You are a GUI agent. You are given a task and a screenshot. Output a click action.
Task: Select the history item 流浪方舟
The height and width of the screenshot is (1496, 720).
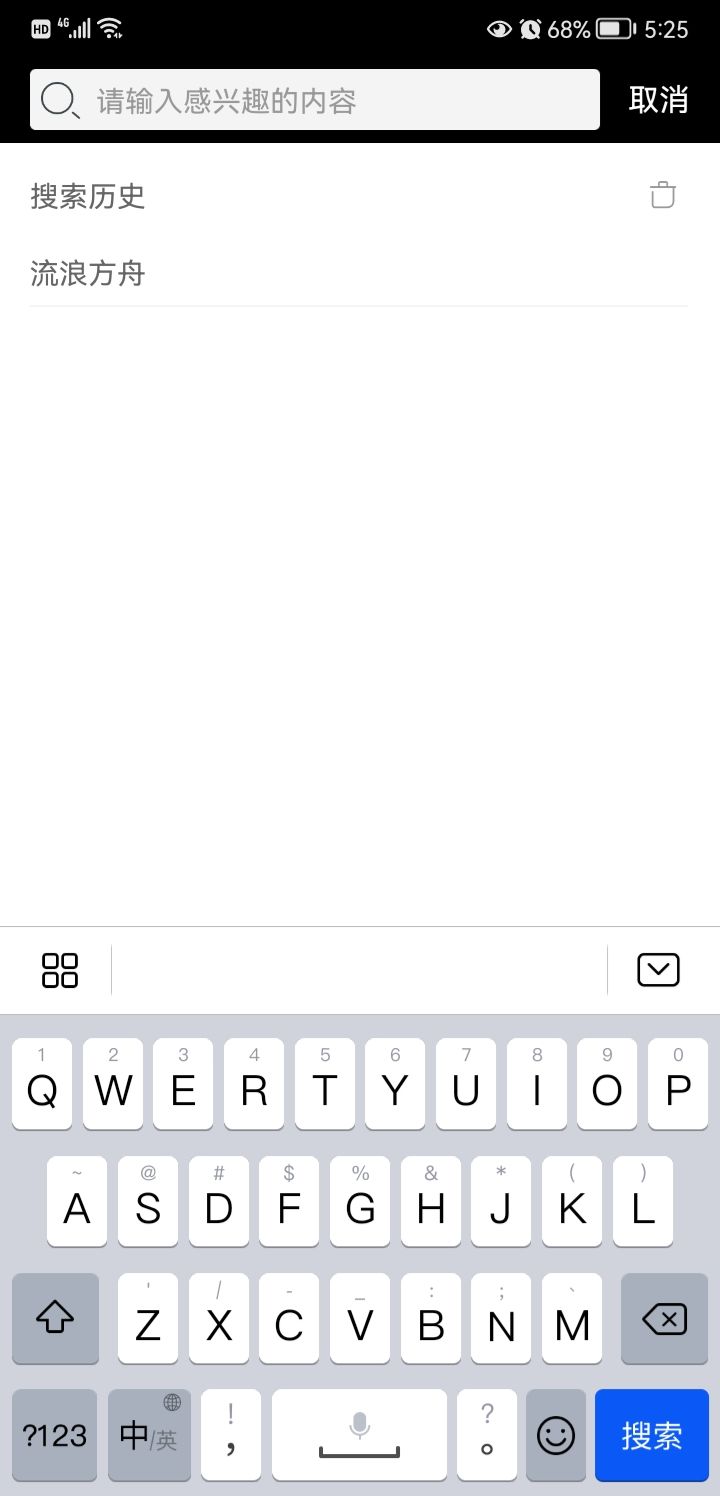(x=86, y=273)
